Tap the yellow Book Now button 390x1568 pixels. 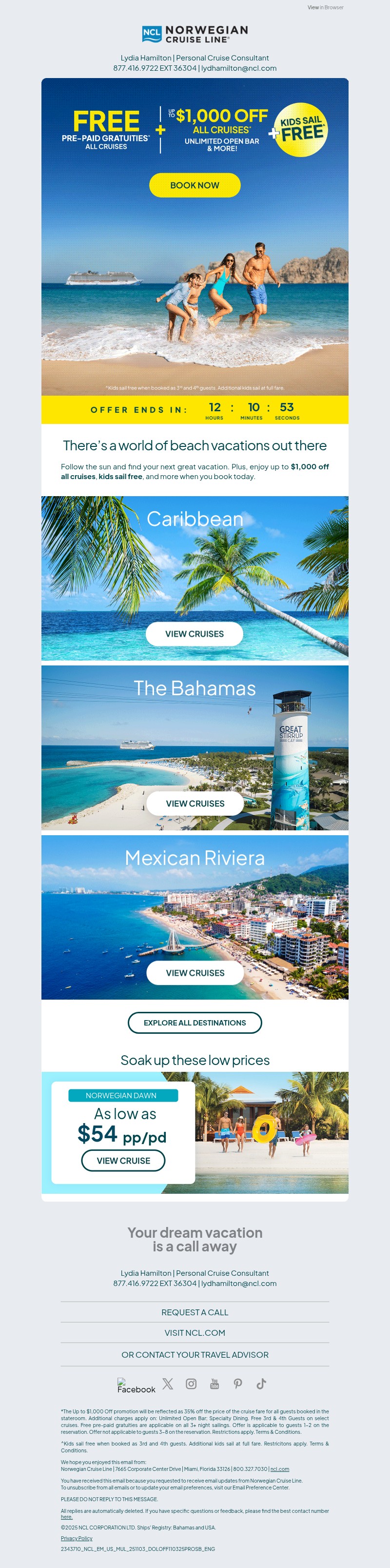195,185
